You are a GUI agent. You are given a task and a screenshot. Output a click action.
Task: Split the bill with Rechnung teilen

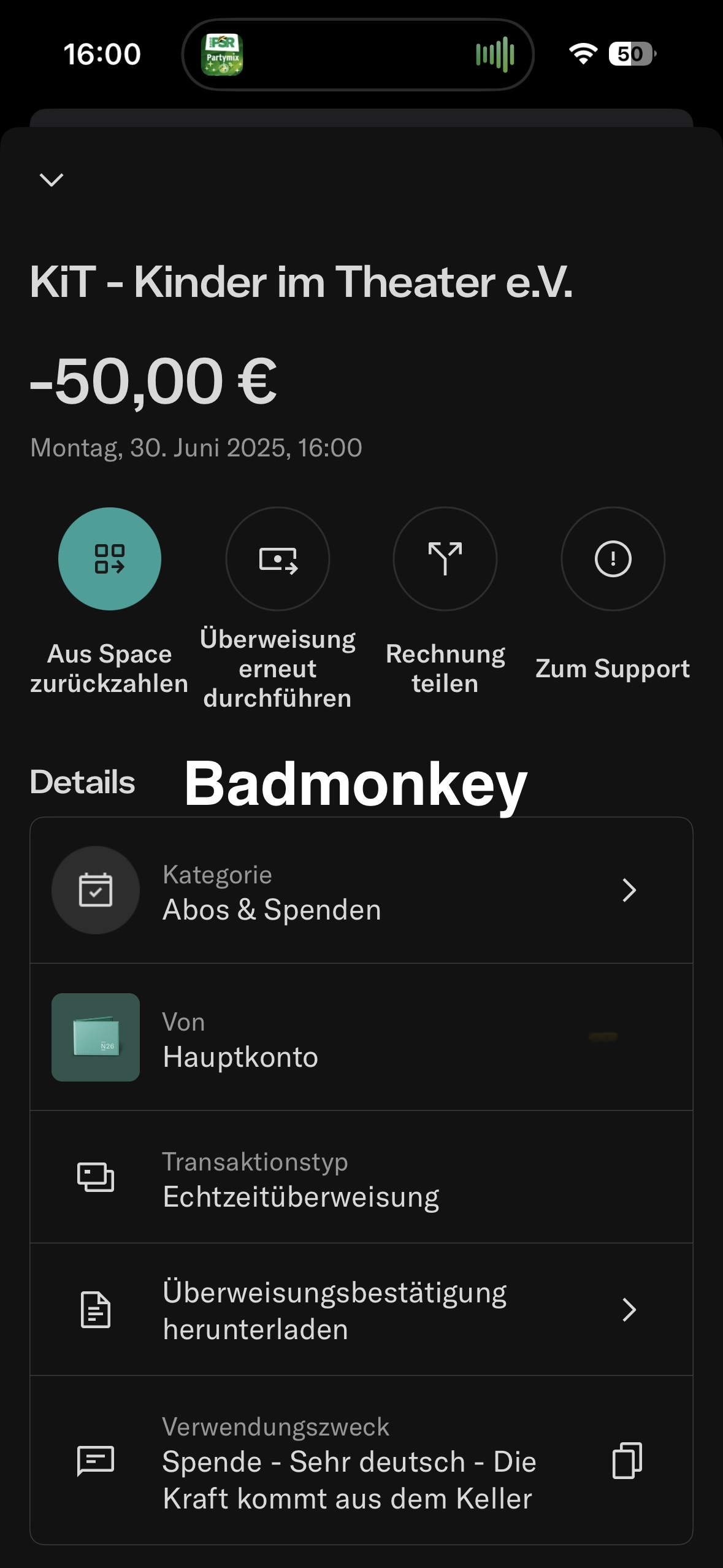[x=445, y=559]
